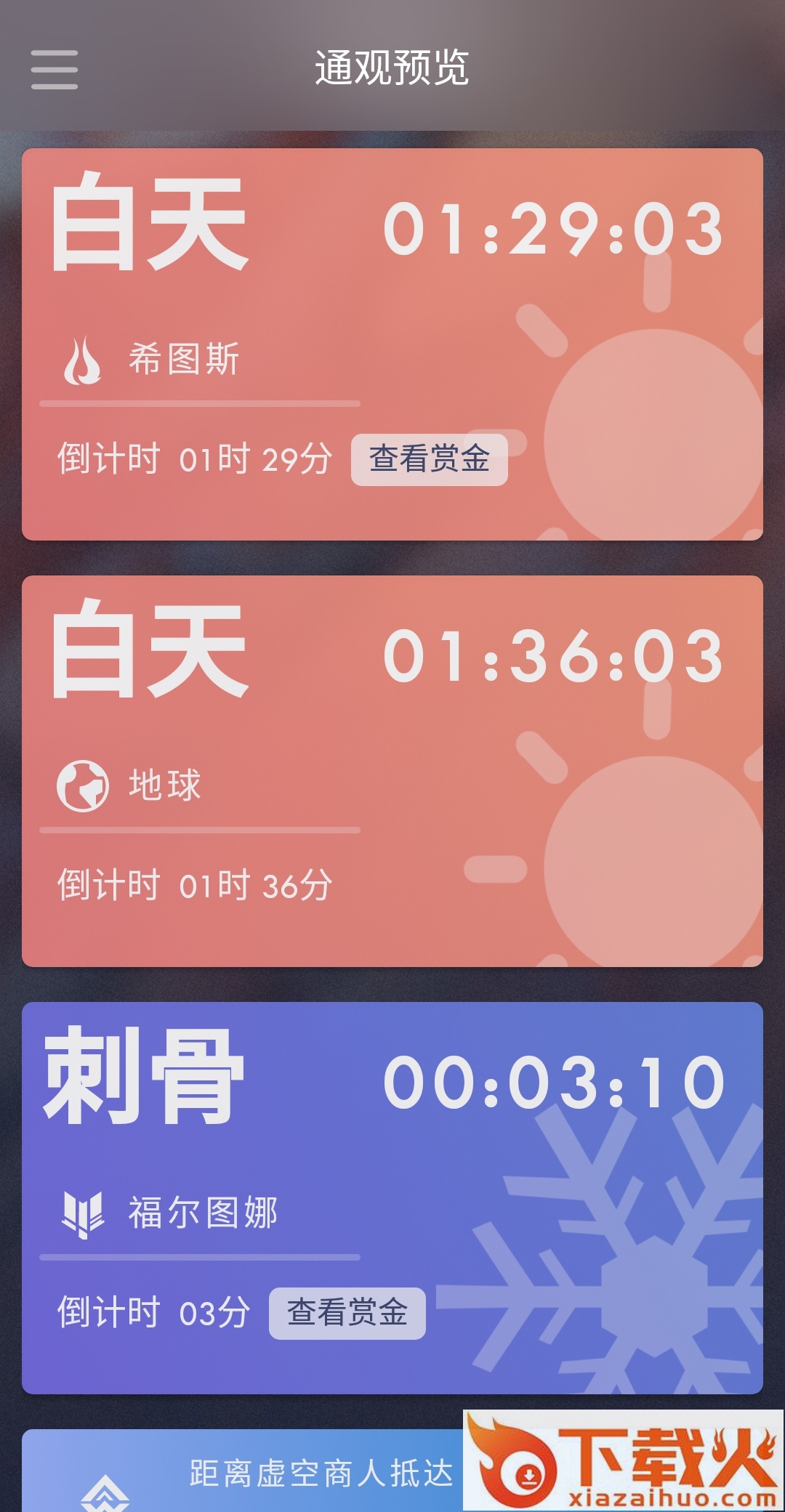
Task: Open the hamburger drawer menu
Action: tap(55, 70)
